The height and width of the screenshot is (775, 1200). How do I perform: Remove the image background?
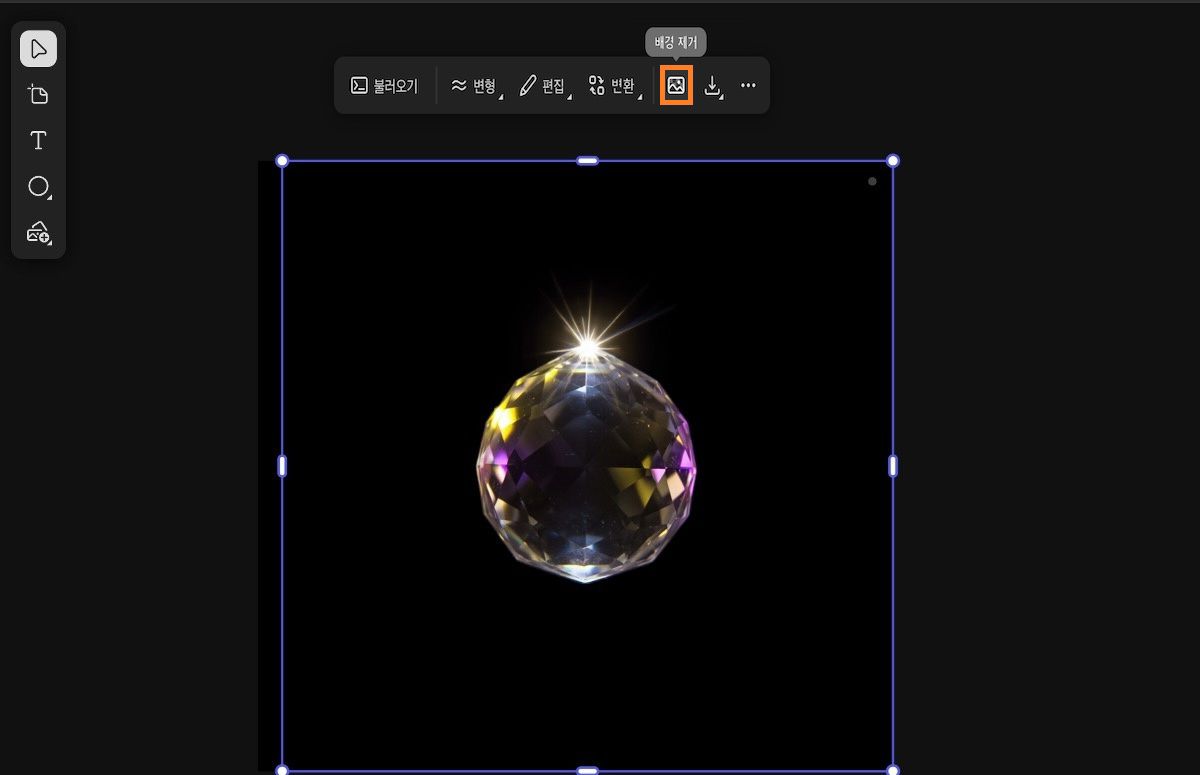676,86
